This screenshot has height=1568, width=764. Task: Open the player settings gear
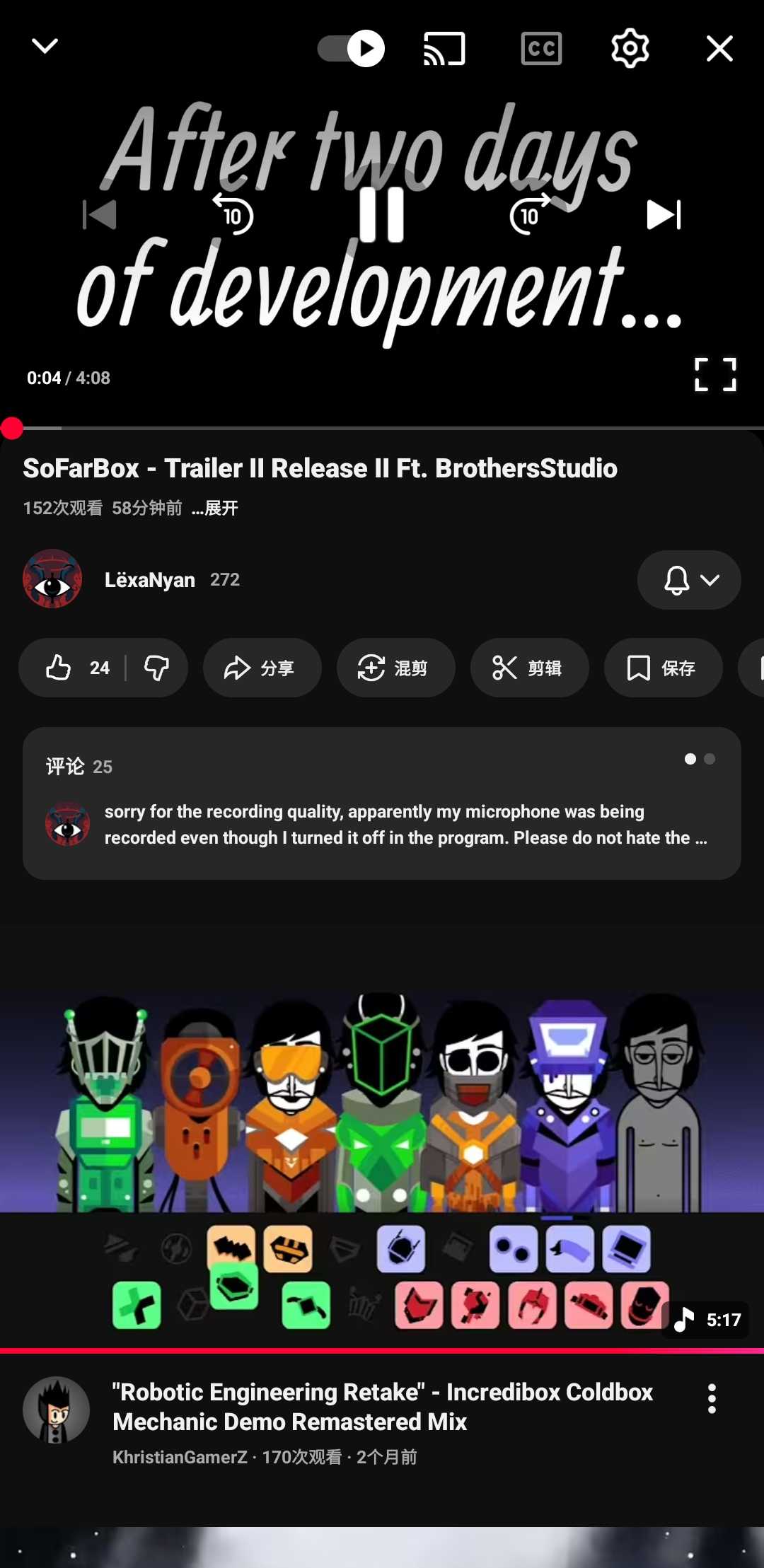(x=630, y=48)
